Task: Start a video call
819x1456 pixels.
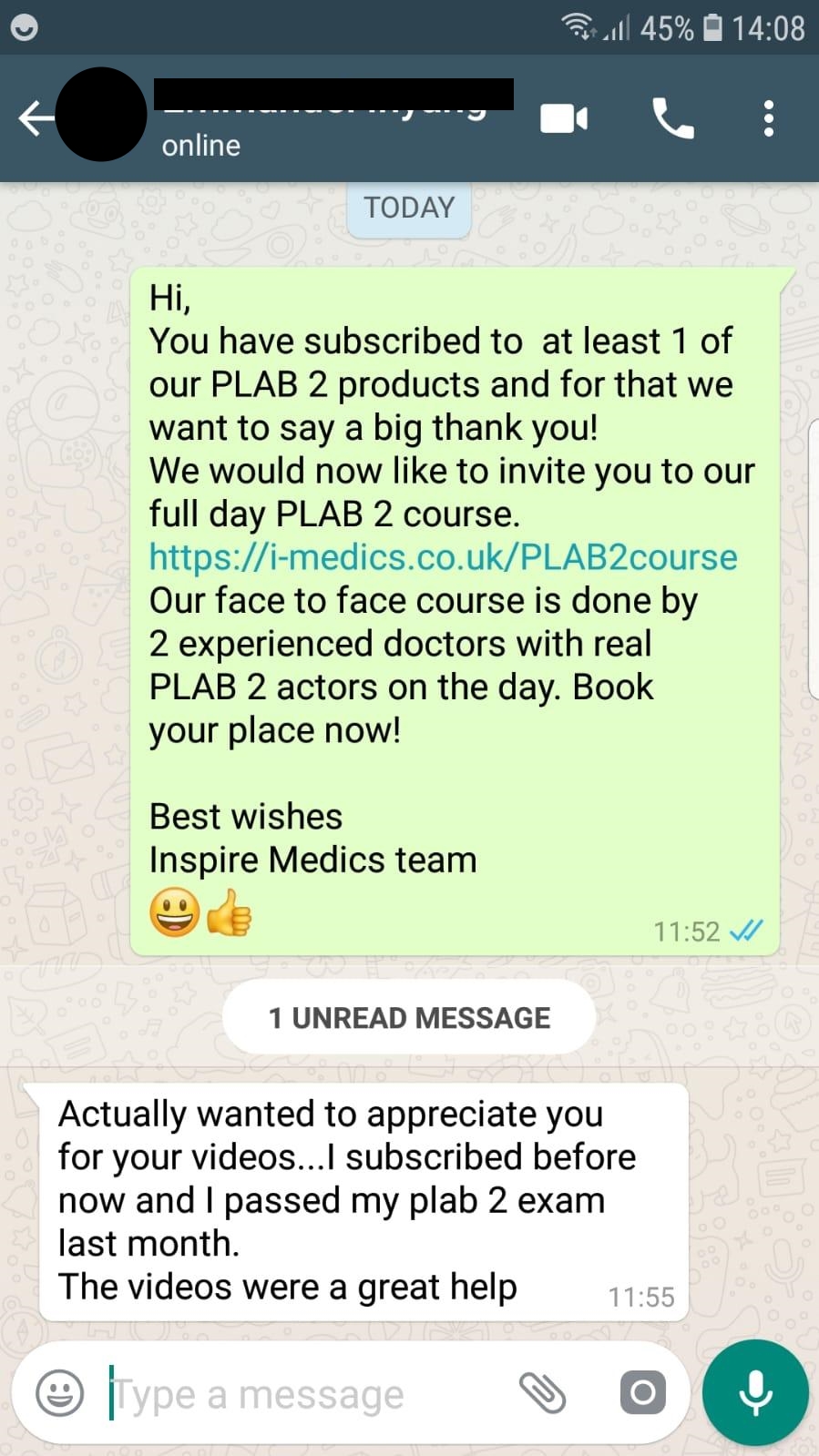Action: coord(564,118)
